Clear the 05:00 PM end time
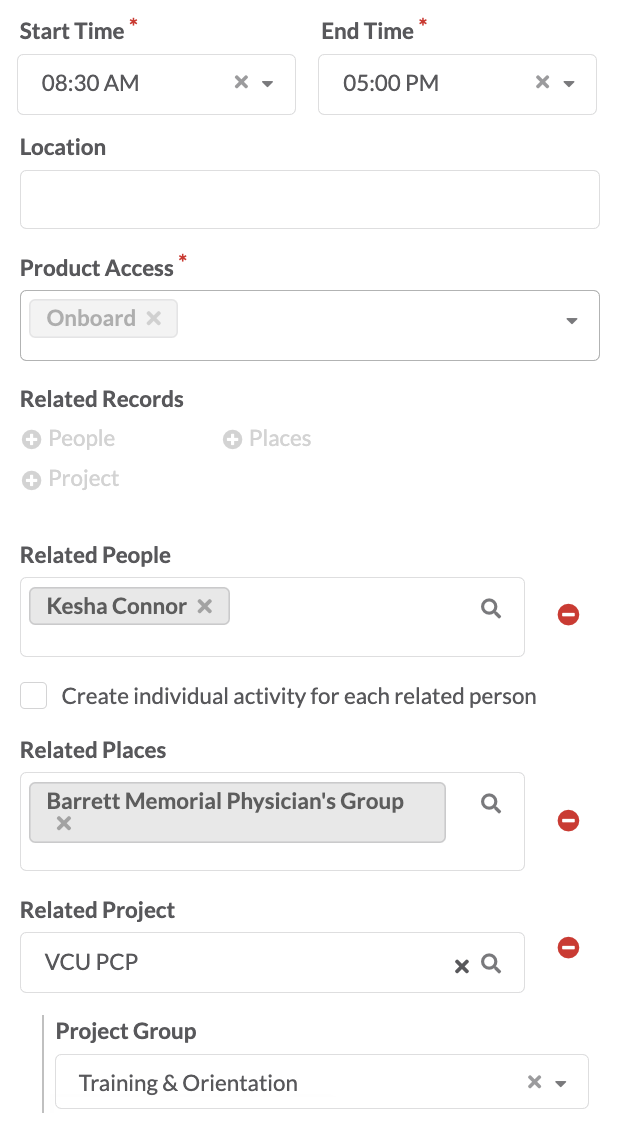 (542, 82)
